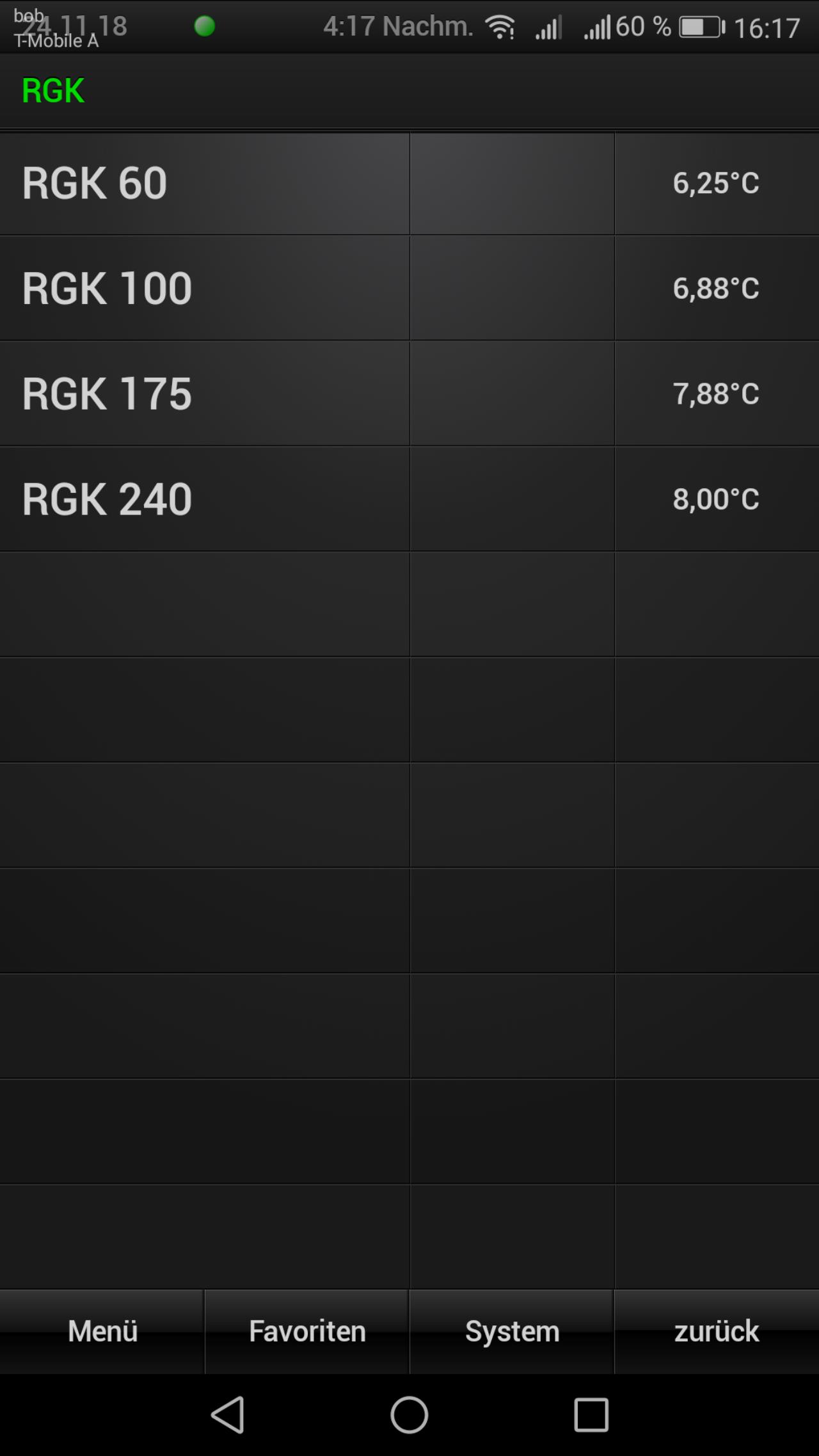Tap the RGK 240 row
This screenshot has height=1456, width=819.
409,499
